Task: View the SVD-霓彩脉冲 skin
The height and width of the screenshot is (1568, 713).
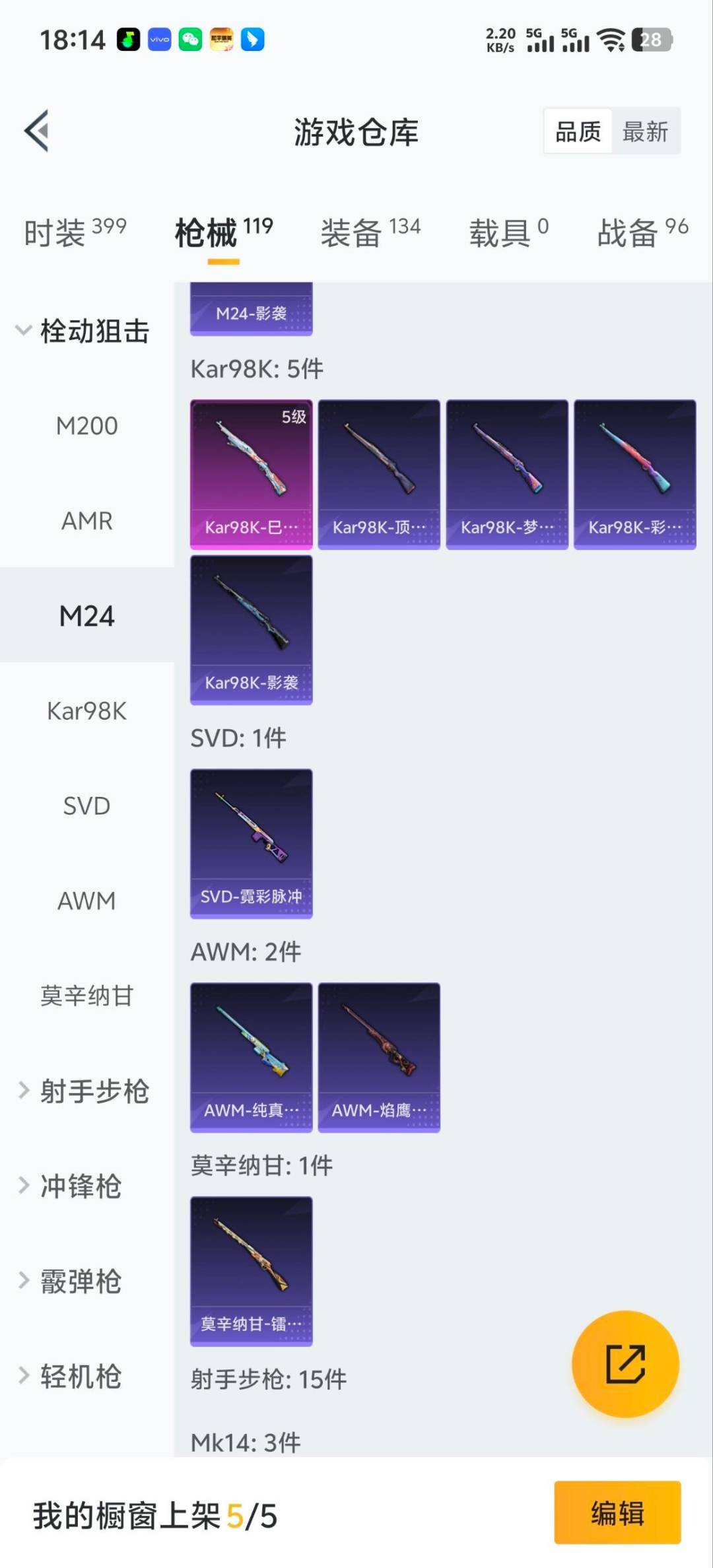Action: tap(251, 844)
